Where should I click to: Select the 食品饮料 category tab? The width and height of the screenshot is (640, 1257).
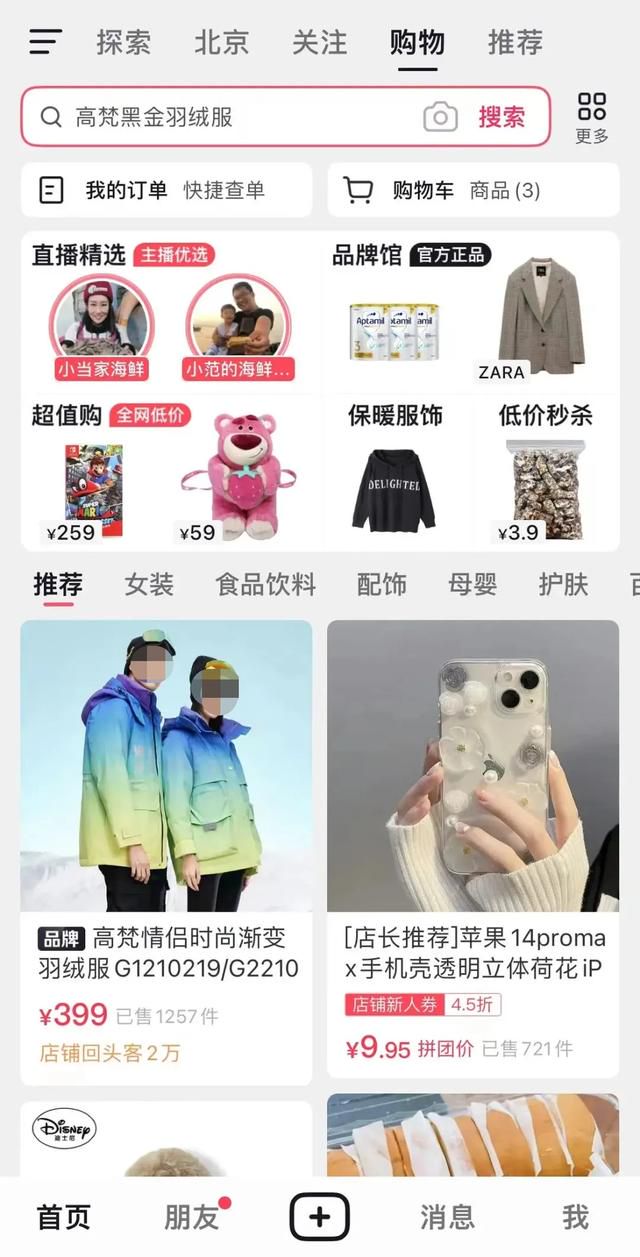[265, 584]
